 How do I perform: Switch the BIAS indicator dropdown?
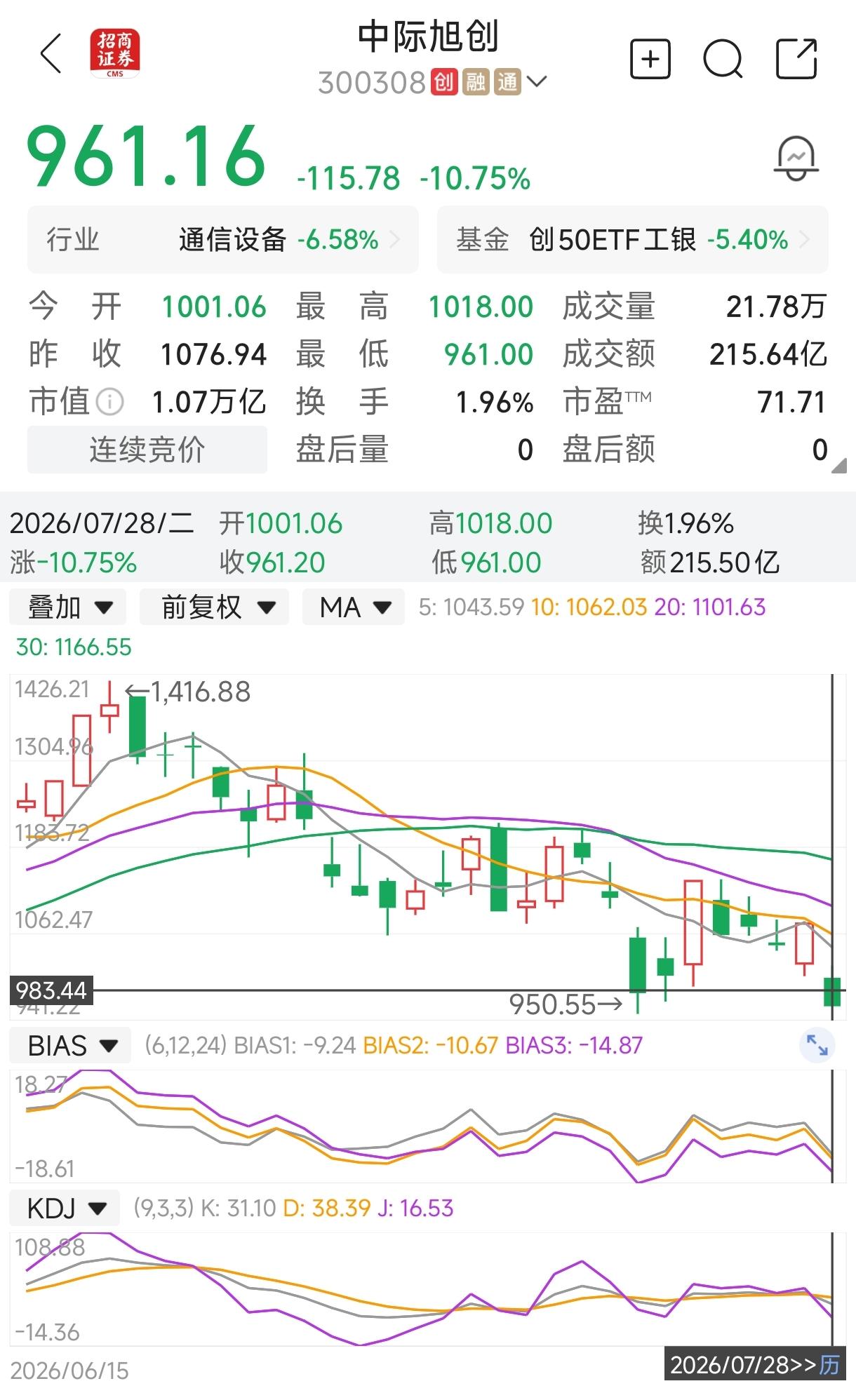pos(70,1046)
